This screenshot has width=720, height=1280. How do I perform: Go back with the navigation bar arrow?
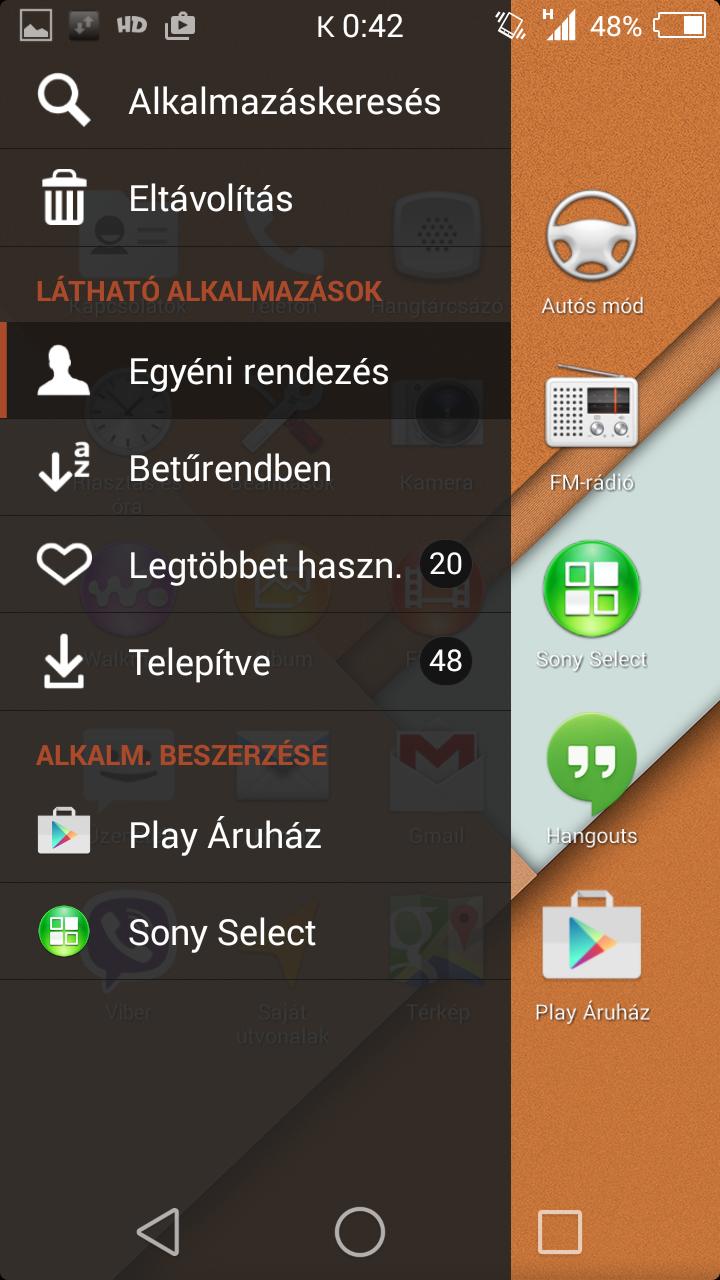pyautogui.click(x=159, y=1232)
